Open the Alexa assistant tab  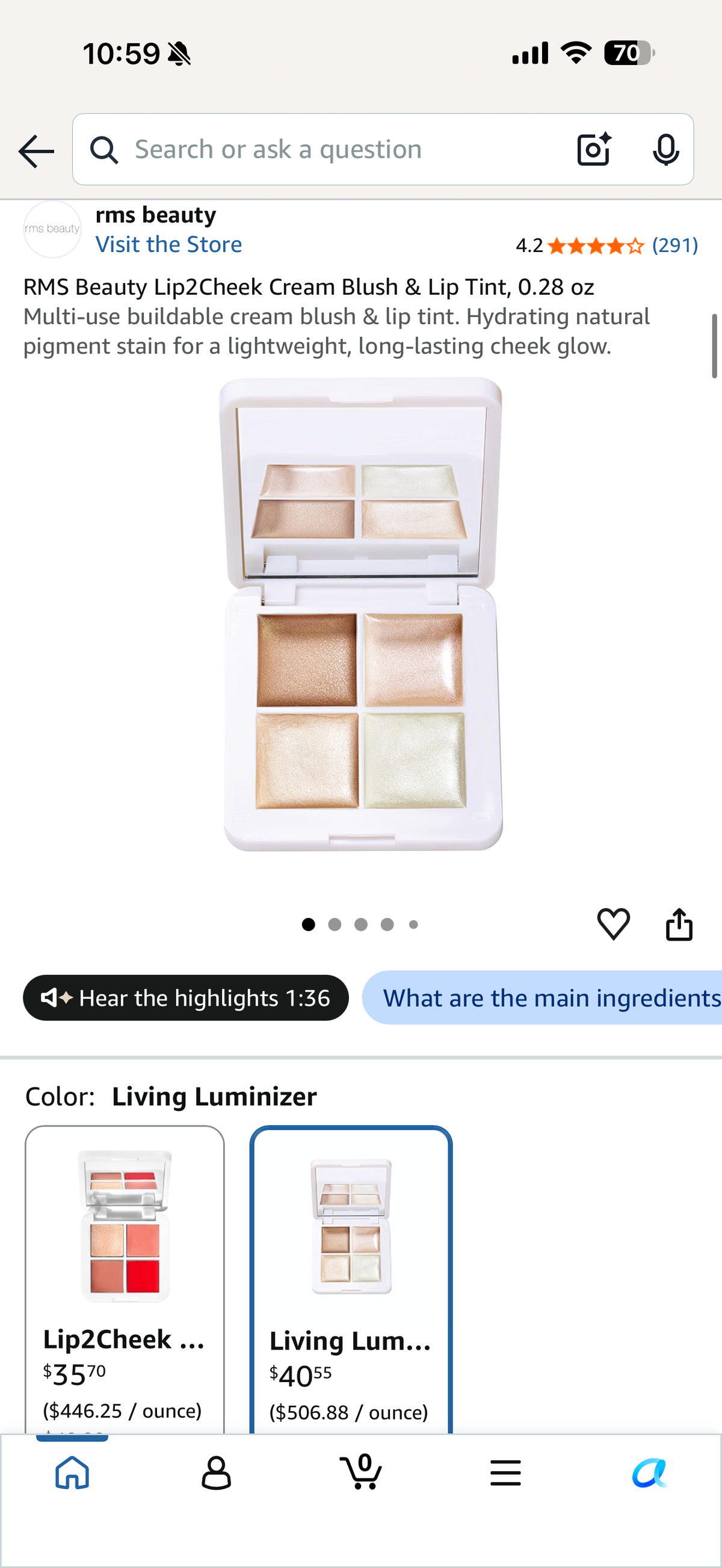(650, 1473)
